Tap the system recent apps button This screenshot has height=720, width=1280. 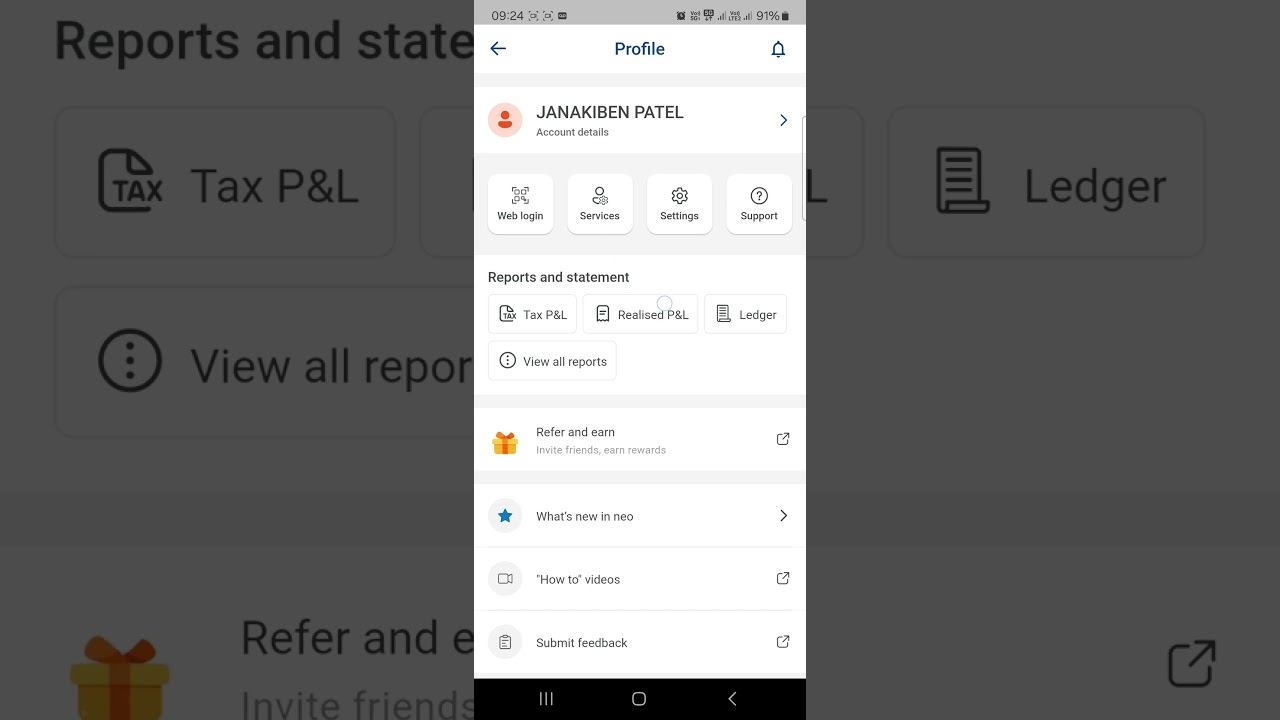[546, 699]
